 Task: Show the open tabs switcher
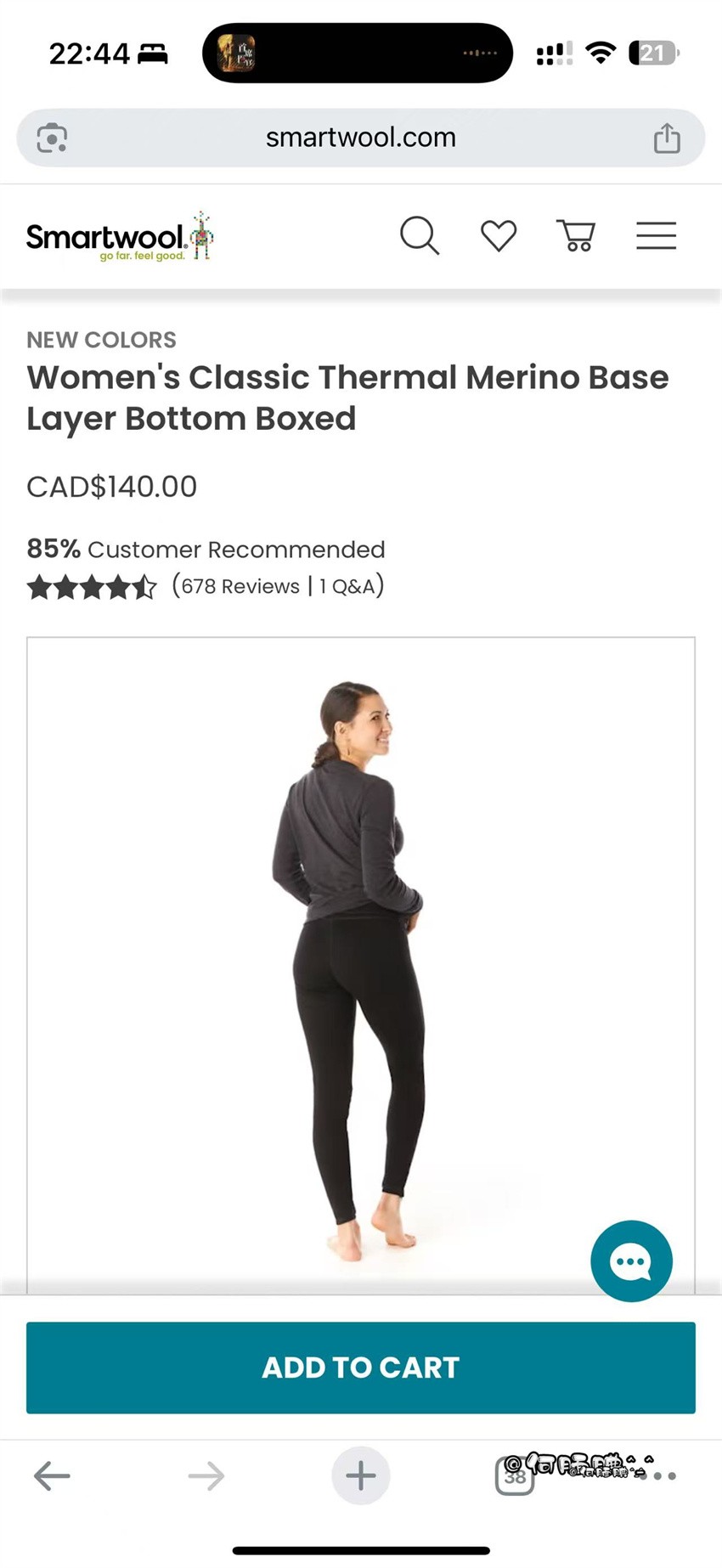point(515,1477)
